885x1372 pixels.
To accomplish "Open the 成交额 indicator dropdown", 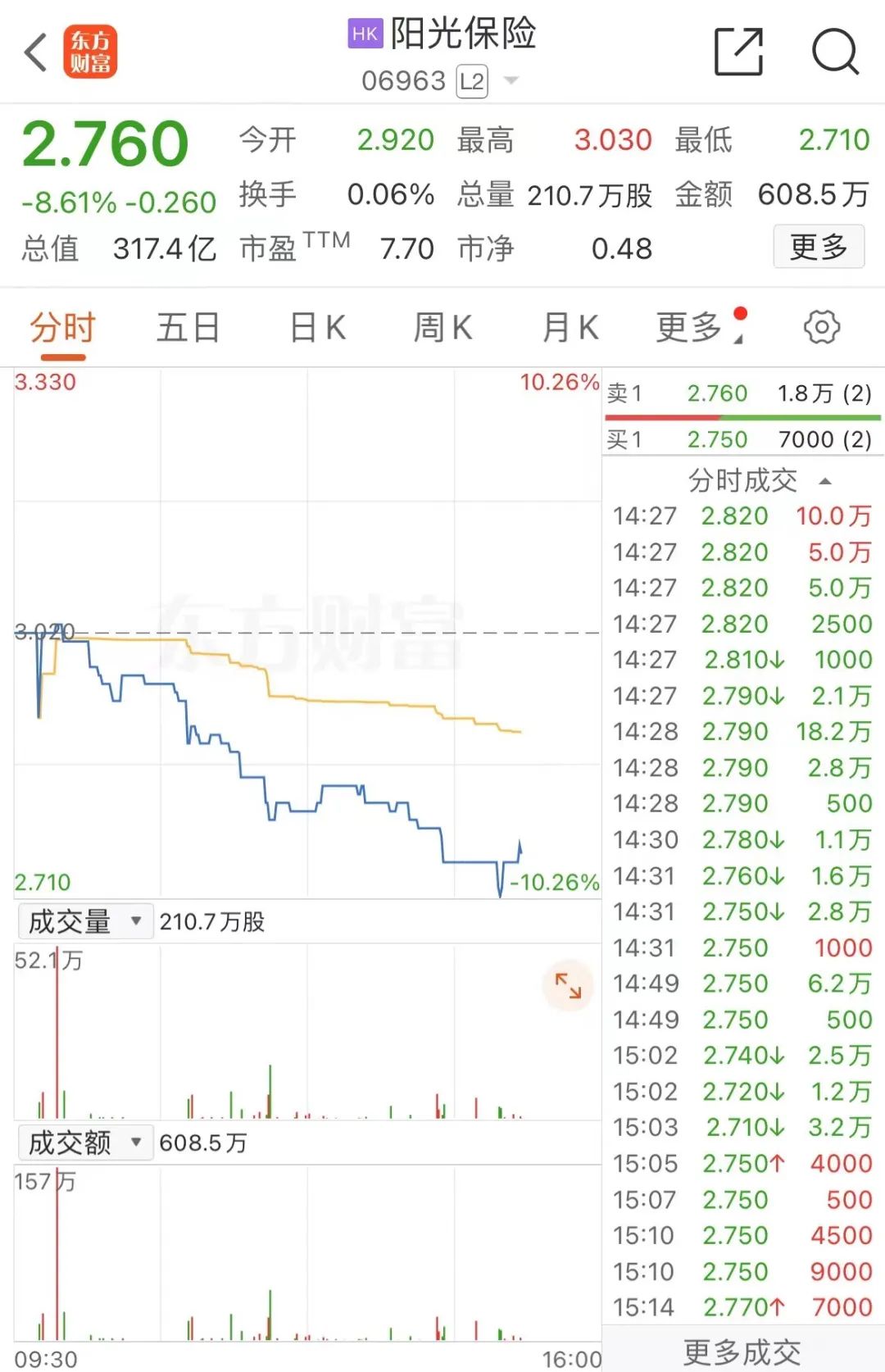I will (x=85, y=1143).
